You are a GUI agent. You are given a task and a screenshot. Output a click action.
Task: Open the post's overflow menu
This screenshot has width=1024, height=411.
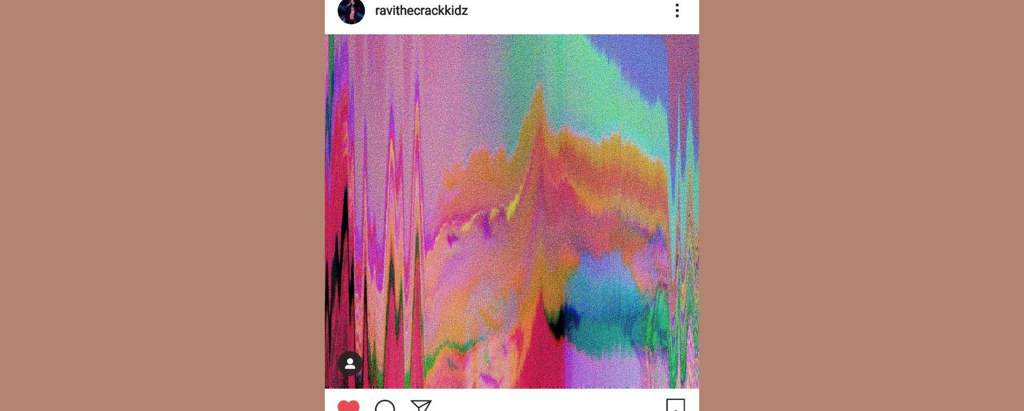(x=677, y=11)
